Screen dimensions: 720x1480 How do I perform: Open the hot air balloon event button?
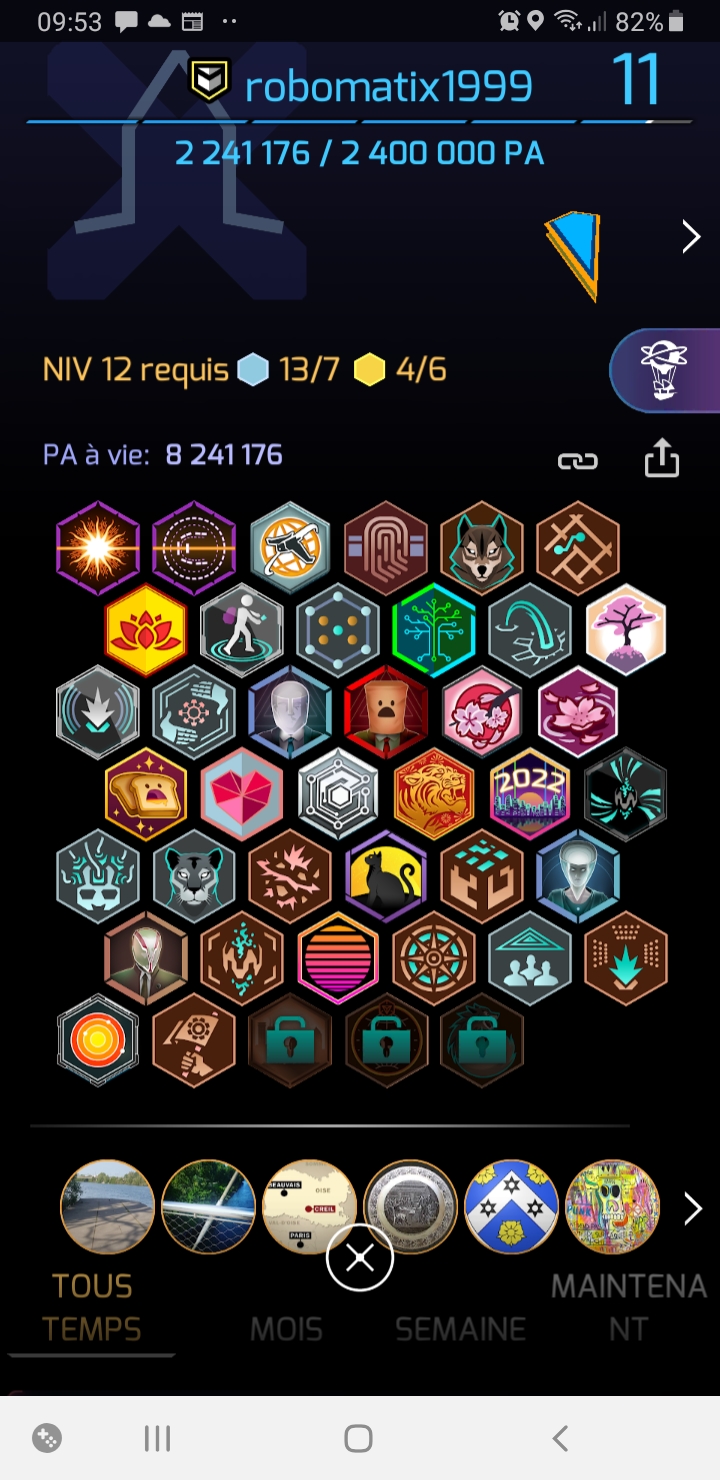662,370
